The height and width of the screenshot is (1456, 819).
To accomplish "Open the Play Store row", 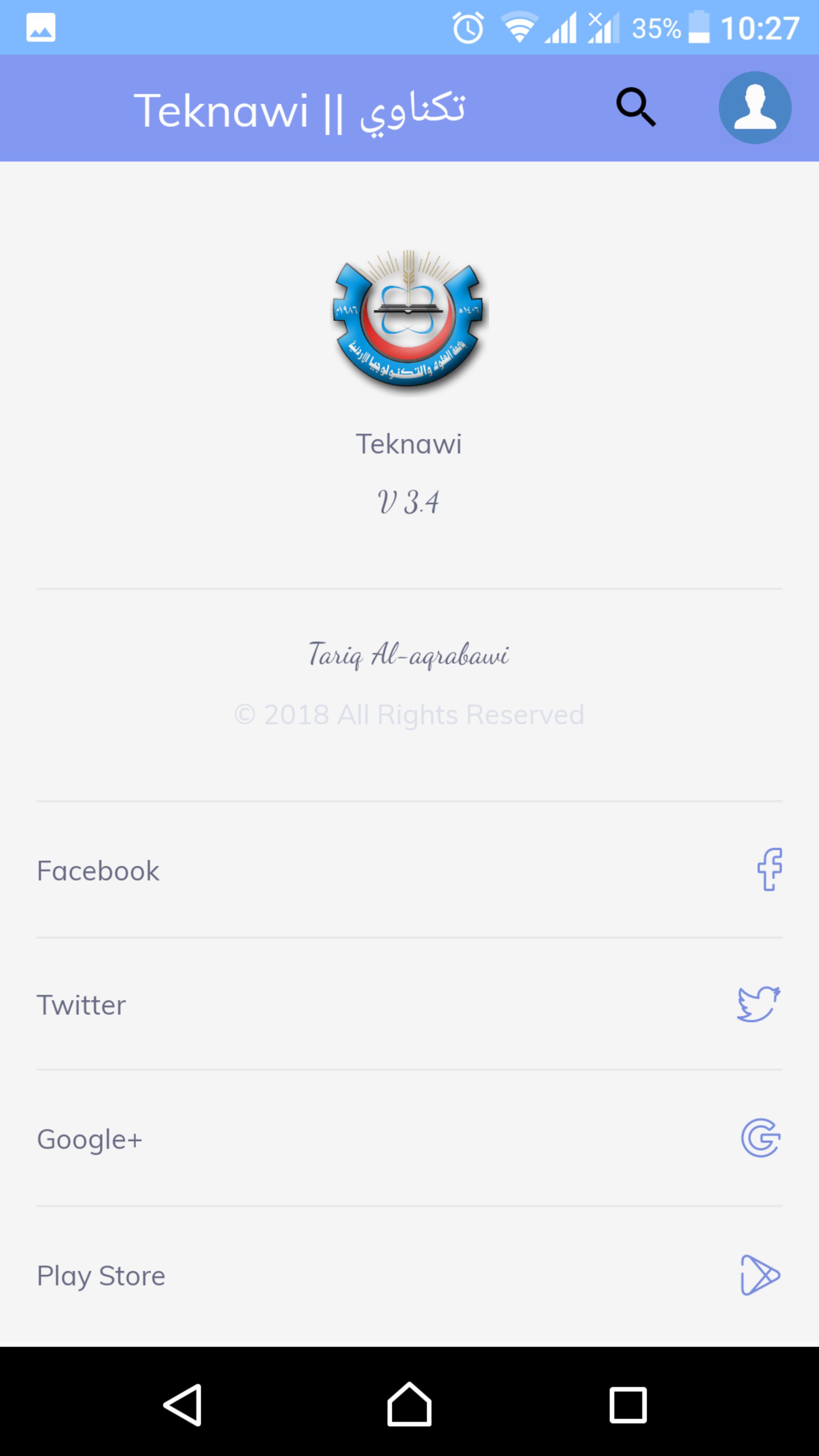I will [409, 1276].
